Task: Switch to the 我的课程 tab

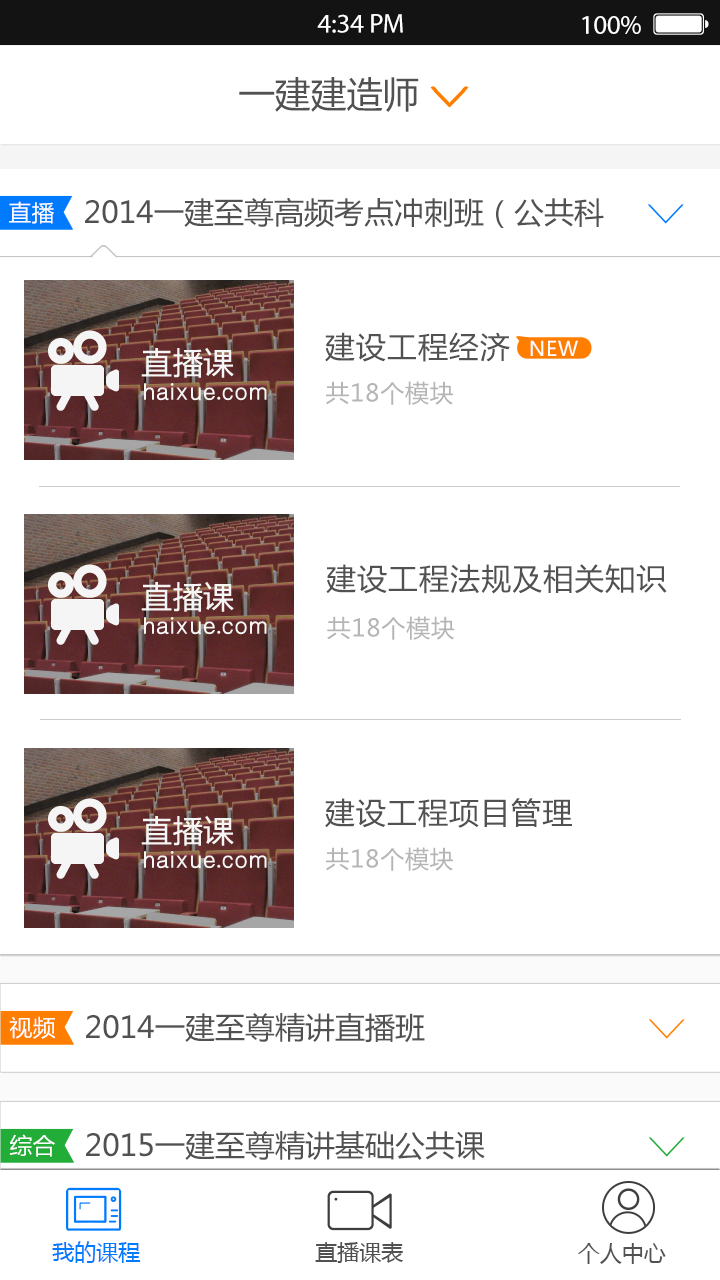Action: click(x=95, y=1225)
